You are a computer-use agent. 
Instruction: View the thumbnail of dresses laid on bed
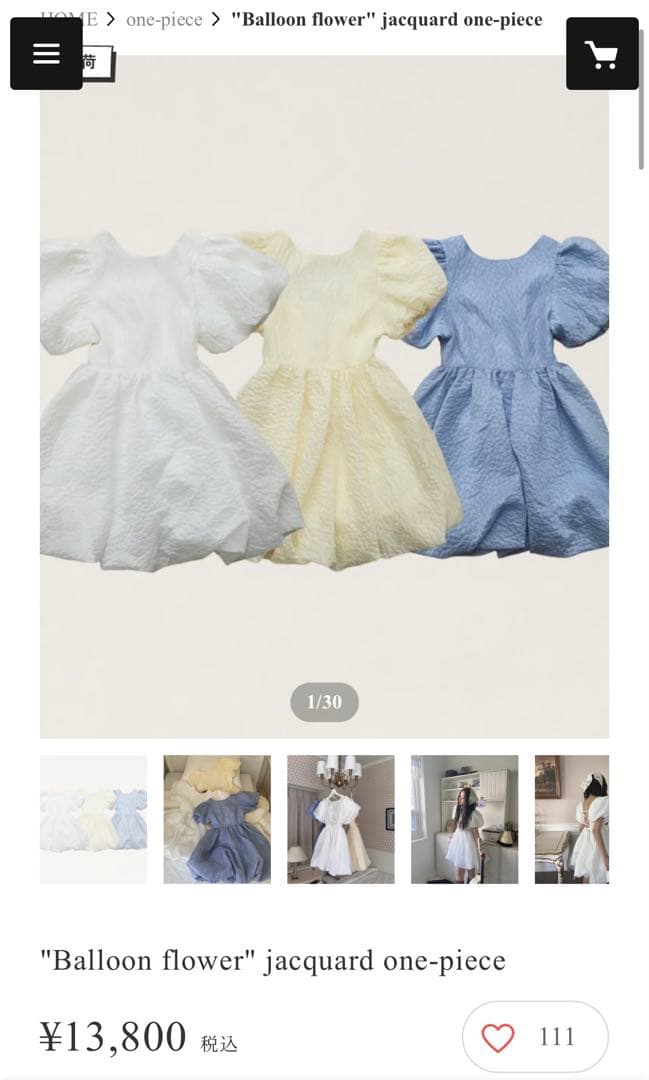[x=217, y=819]
